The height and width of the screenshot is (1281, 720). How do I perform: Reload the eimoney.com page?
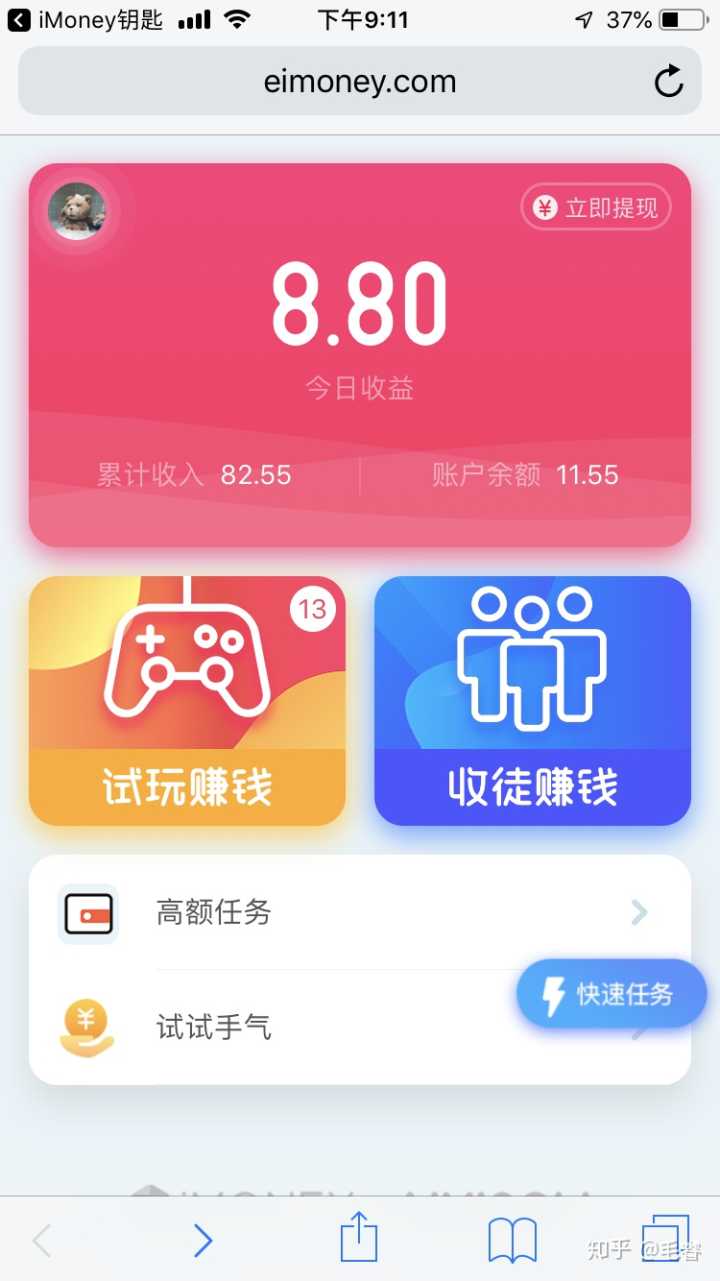tap(669, 81)
